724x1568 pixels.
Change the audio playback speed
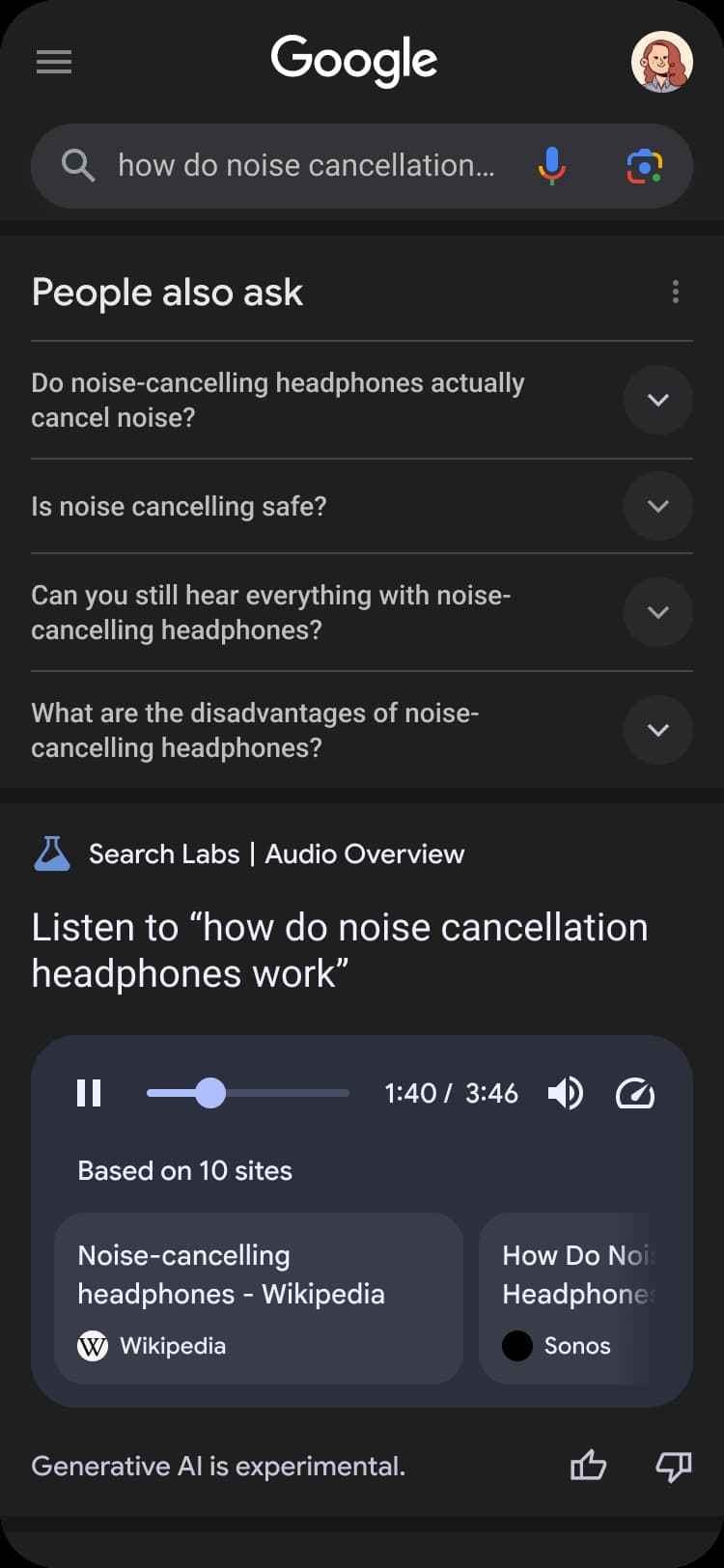coord(635,1093)
